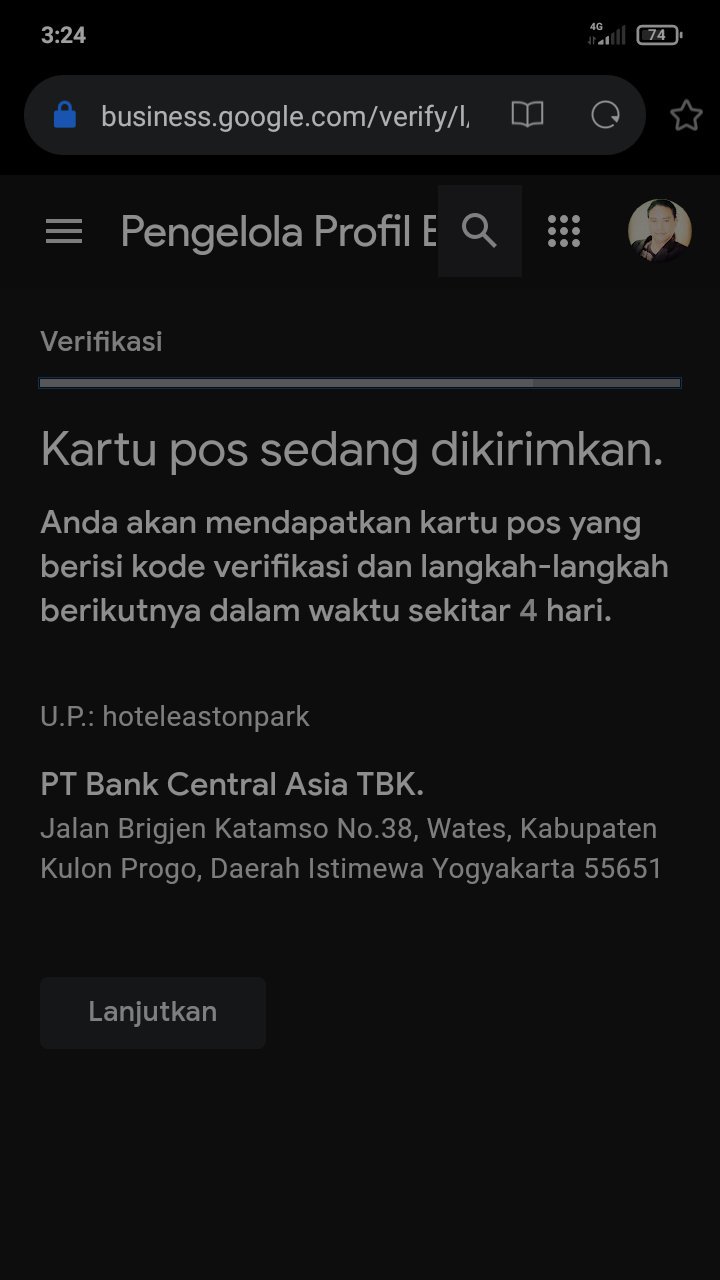Image resolution: width=720 pixels, height=1280 pixels.
Task: Enable reader mode book icon
Action: point(527,115)
